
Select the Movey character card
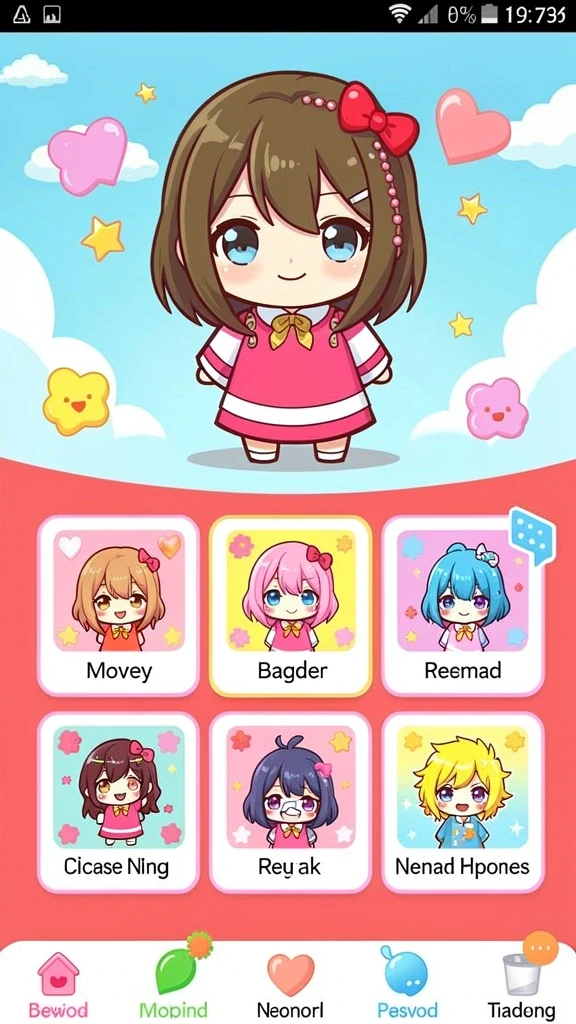pyautogui.click(x=118, y=605)
